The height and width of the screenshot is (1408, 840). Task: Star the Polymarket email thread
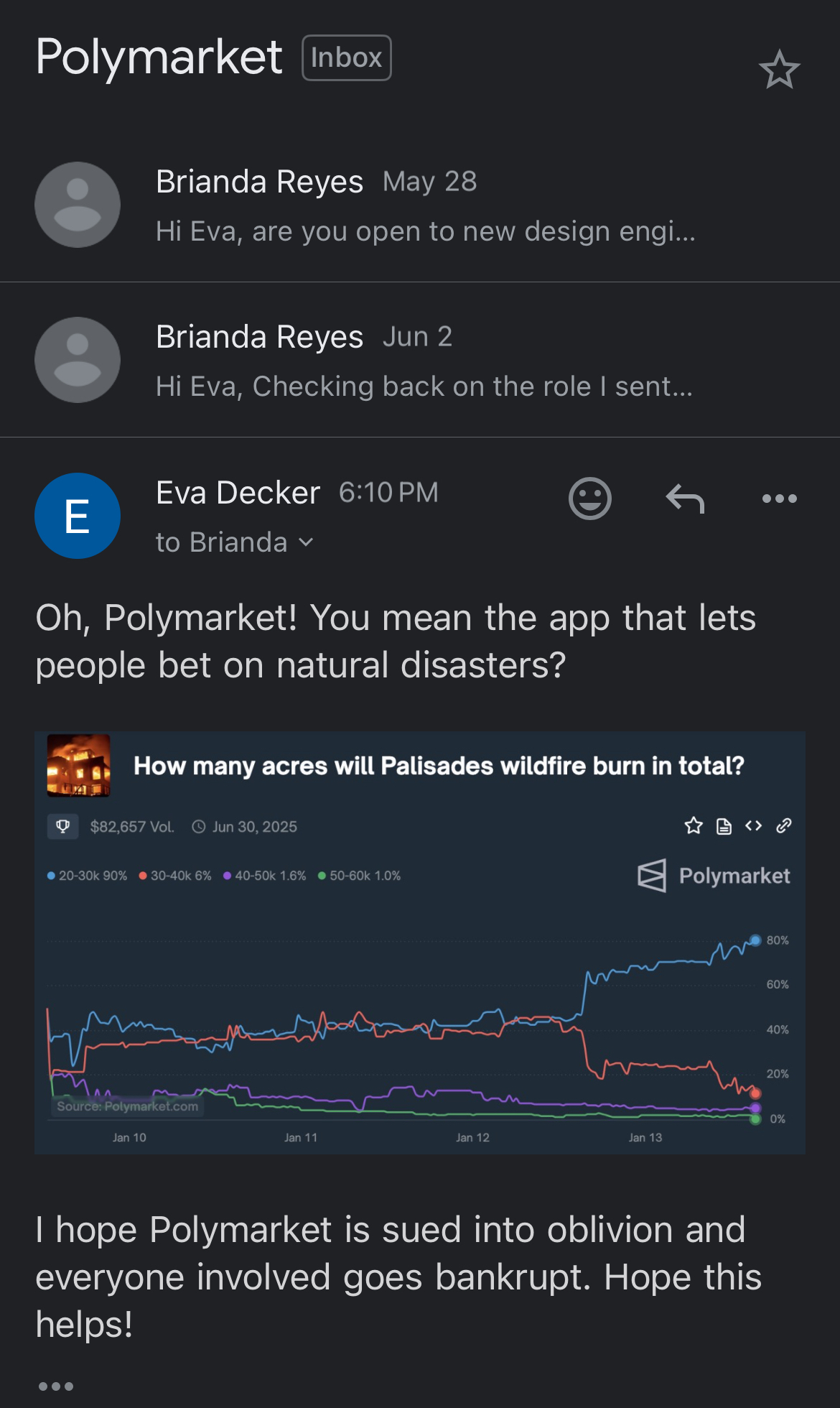click(779, 70)
